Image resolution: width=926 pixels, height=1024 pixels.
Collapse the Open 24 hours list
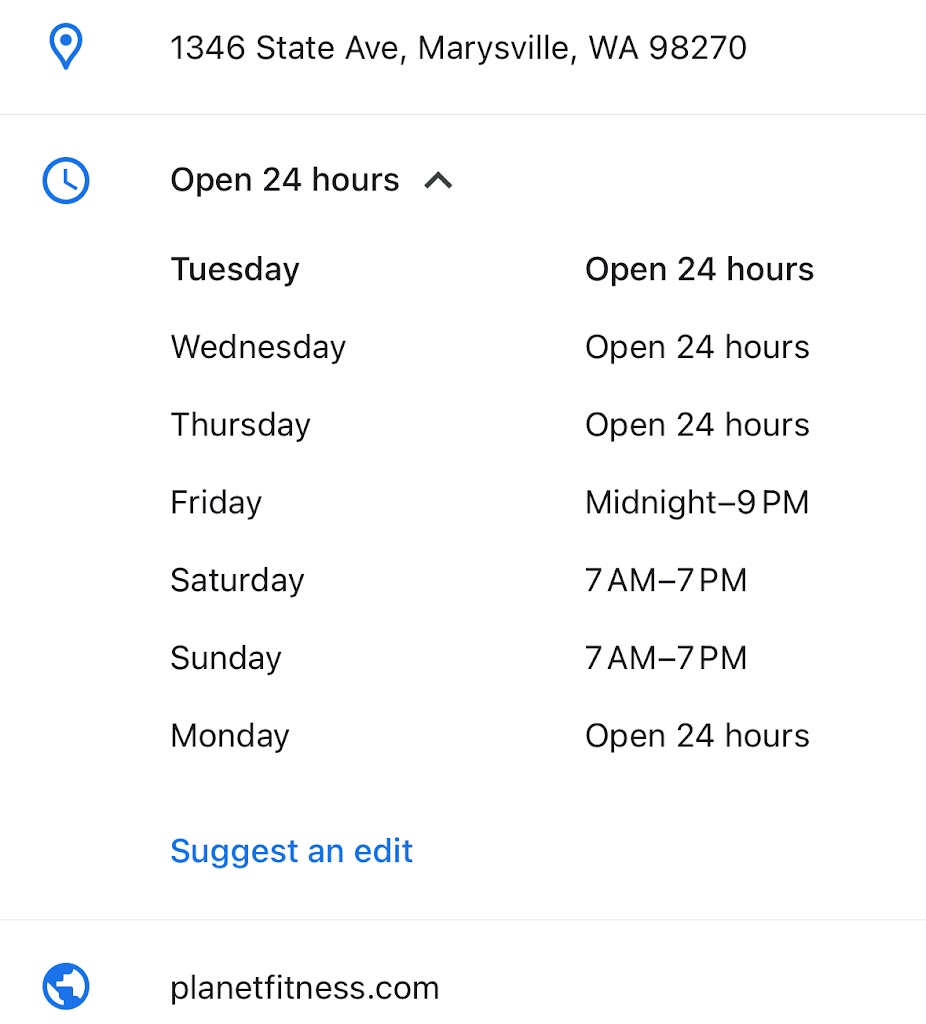click(x=438, y=181)
